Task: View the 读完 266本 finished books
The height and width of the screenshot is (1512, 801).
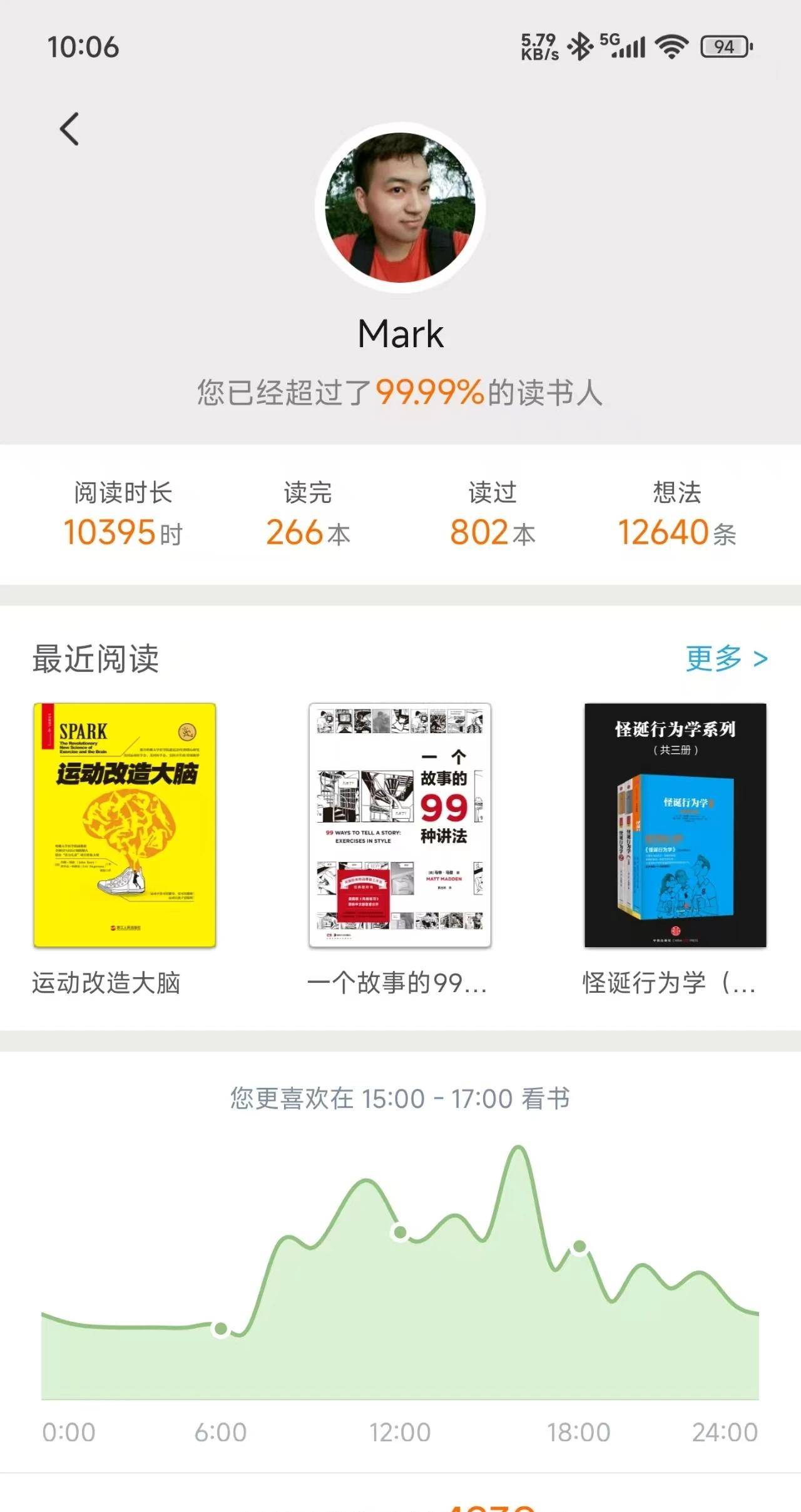Action: 308,514
